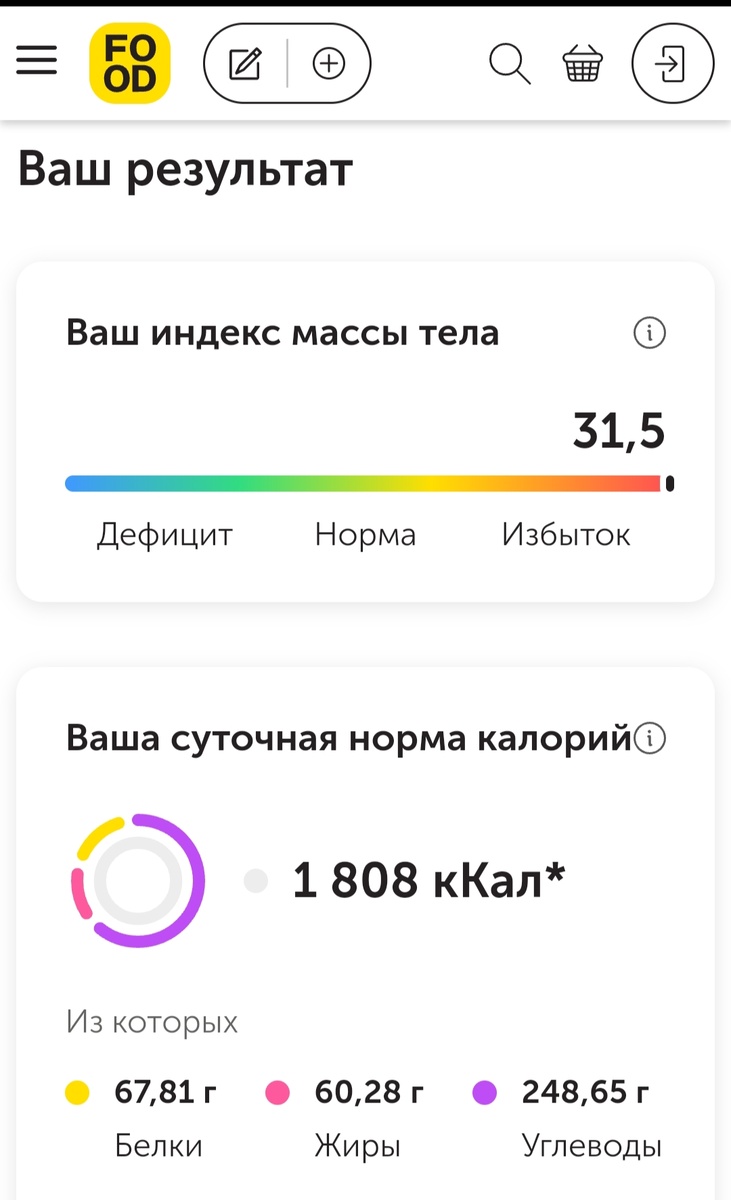The width and height of the screenshot is (731, 1200).
Task: Click the calorie donut chart
Action: tap(139, 880)
